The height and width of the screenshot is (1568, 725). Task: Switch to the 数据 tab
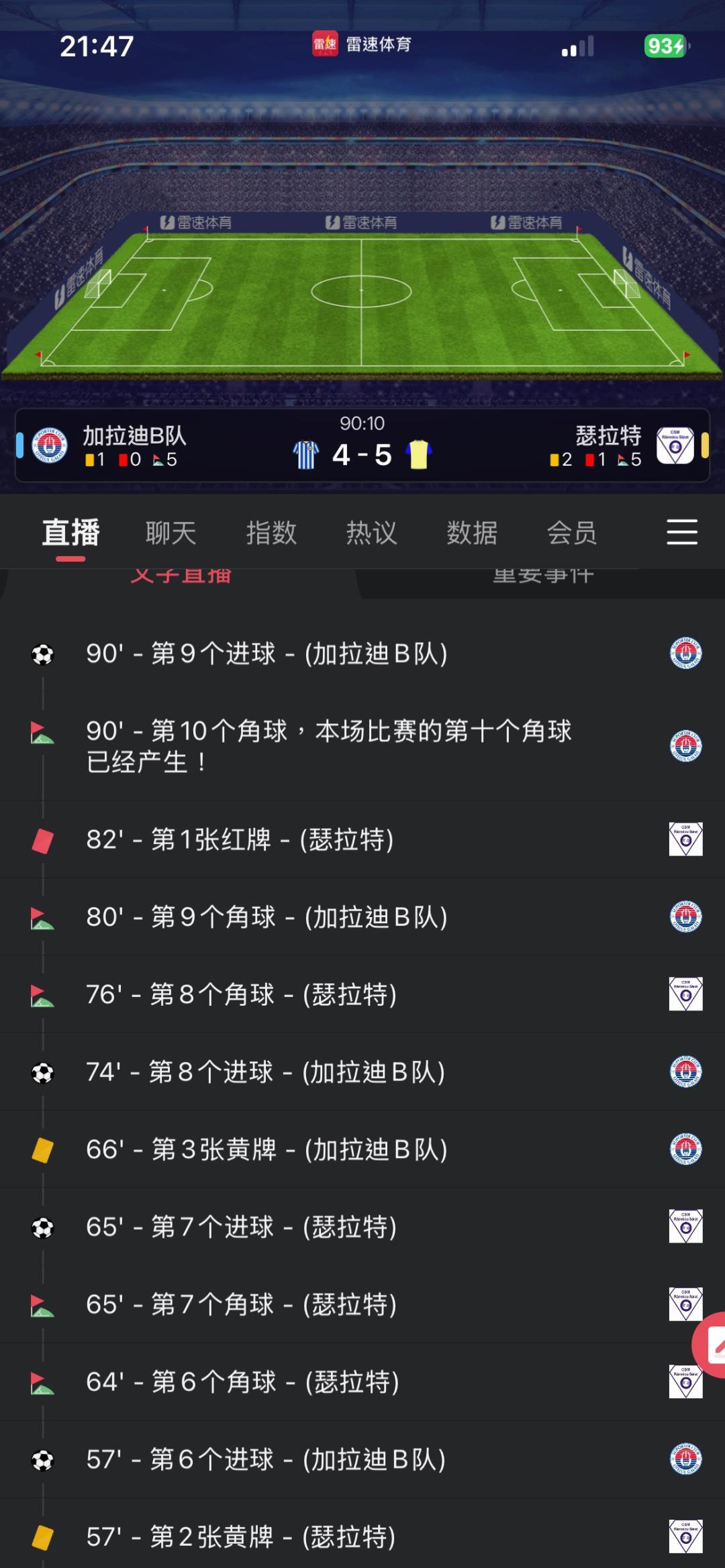472,533
